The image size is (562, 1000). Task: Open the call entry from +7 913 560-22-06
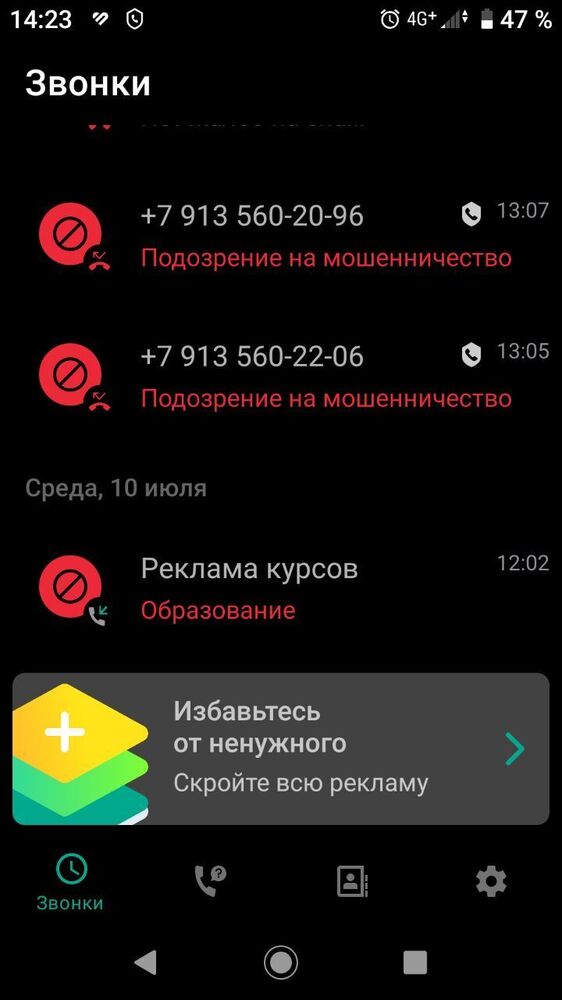pos(281,376)
